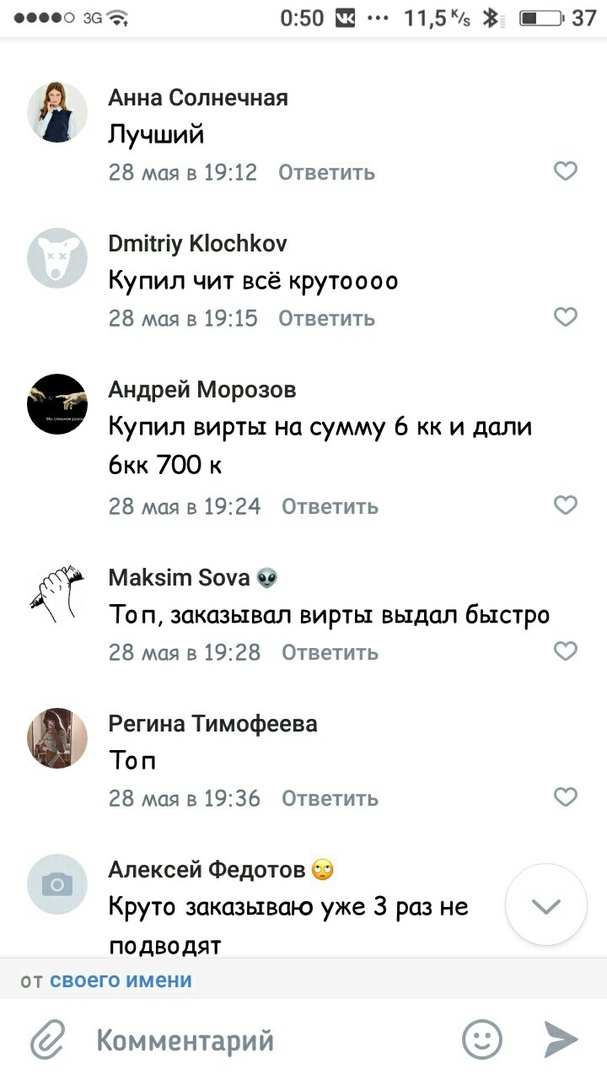Like Maksim Sova's comment
The image size is (607, 1080).
tap(565, 651)
